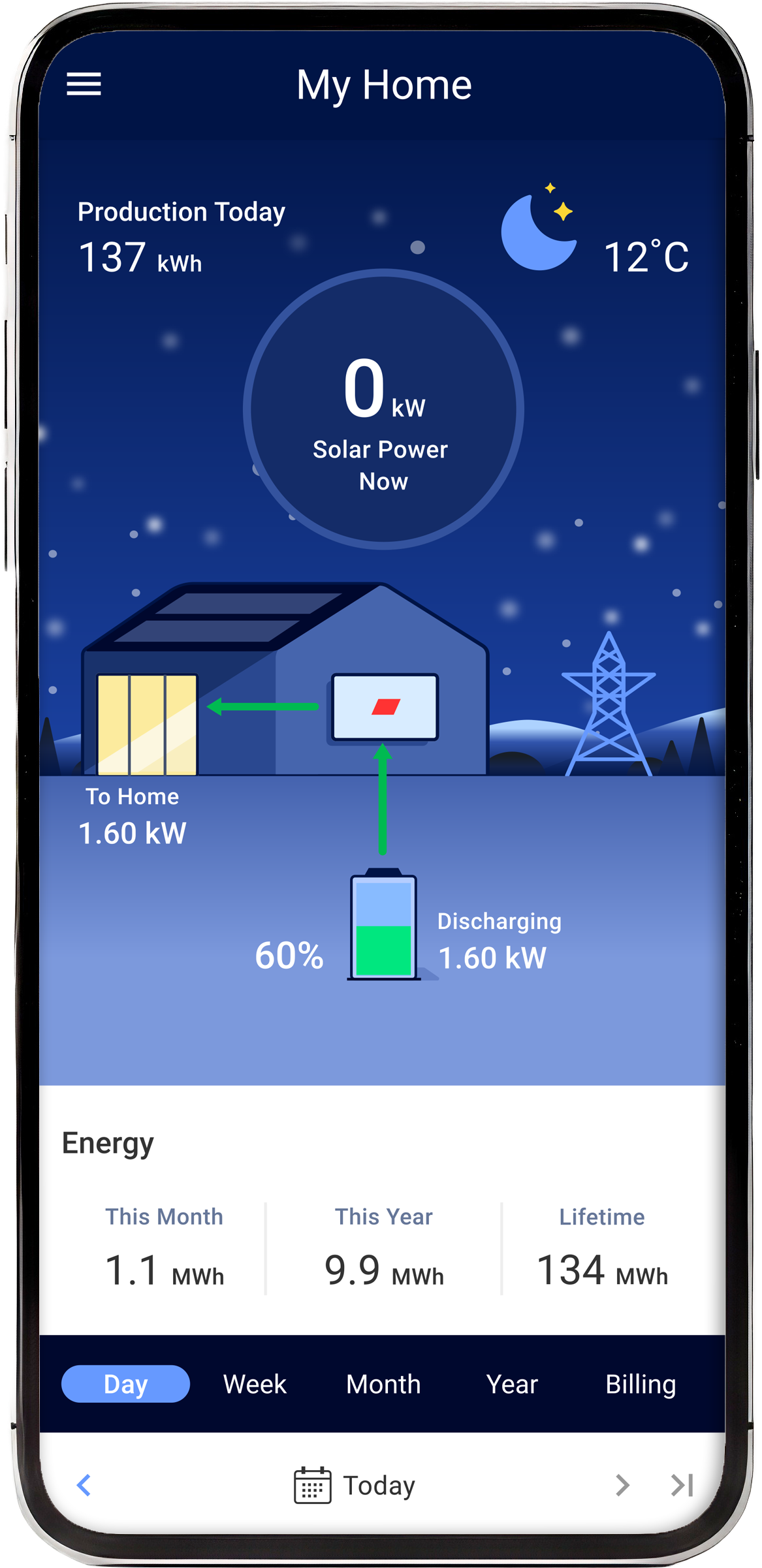
Task: Click the Today label
Action: [x=378, y=1486]
